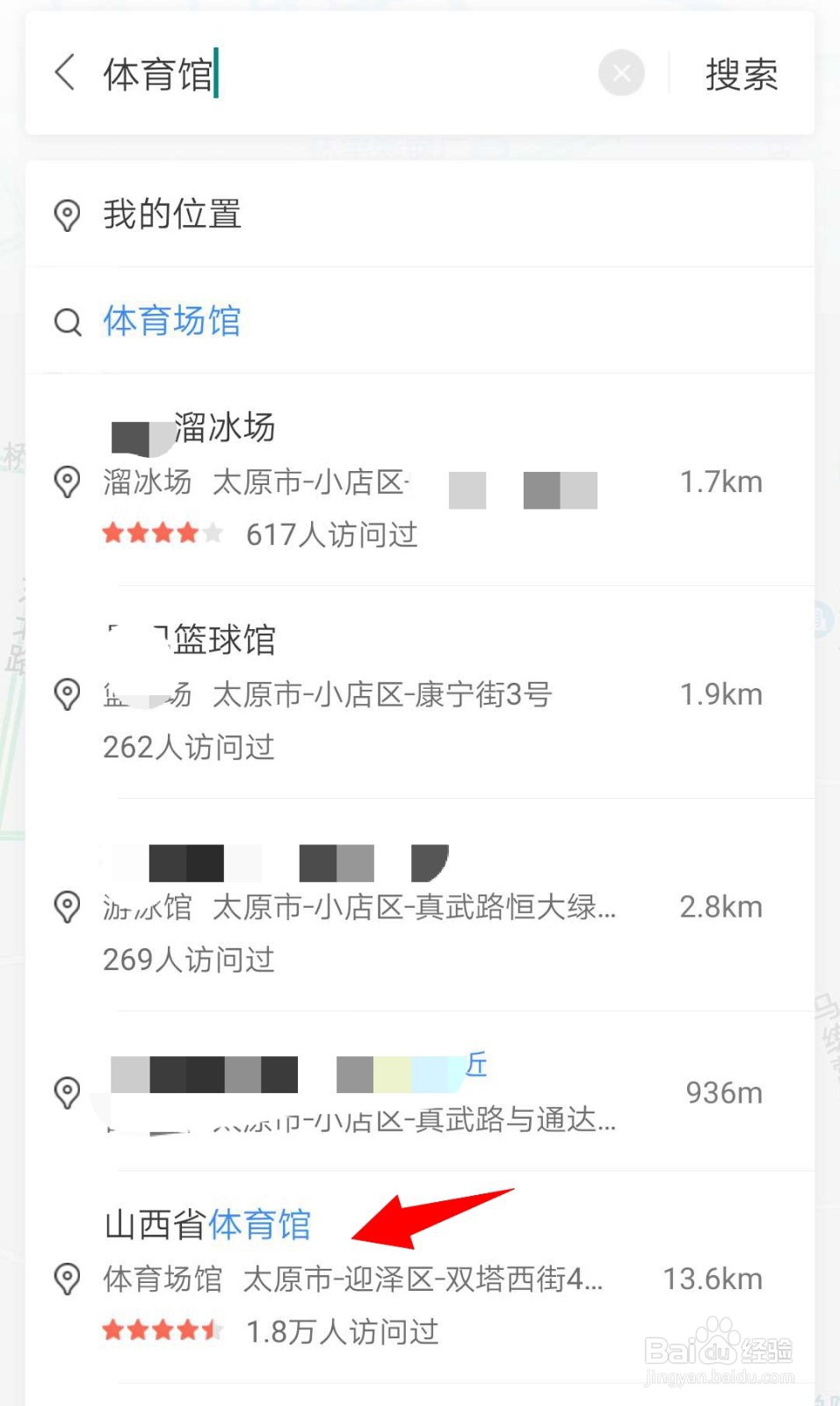Open the 山西省体育馆 result

click(206, 1223)
